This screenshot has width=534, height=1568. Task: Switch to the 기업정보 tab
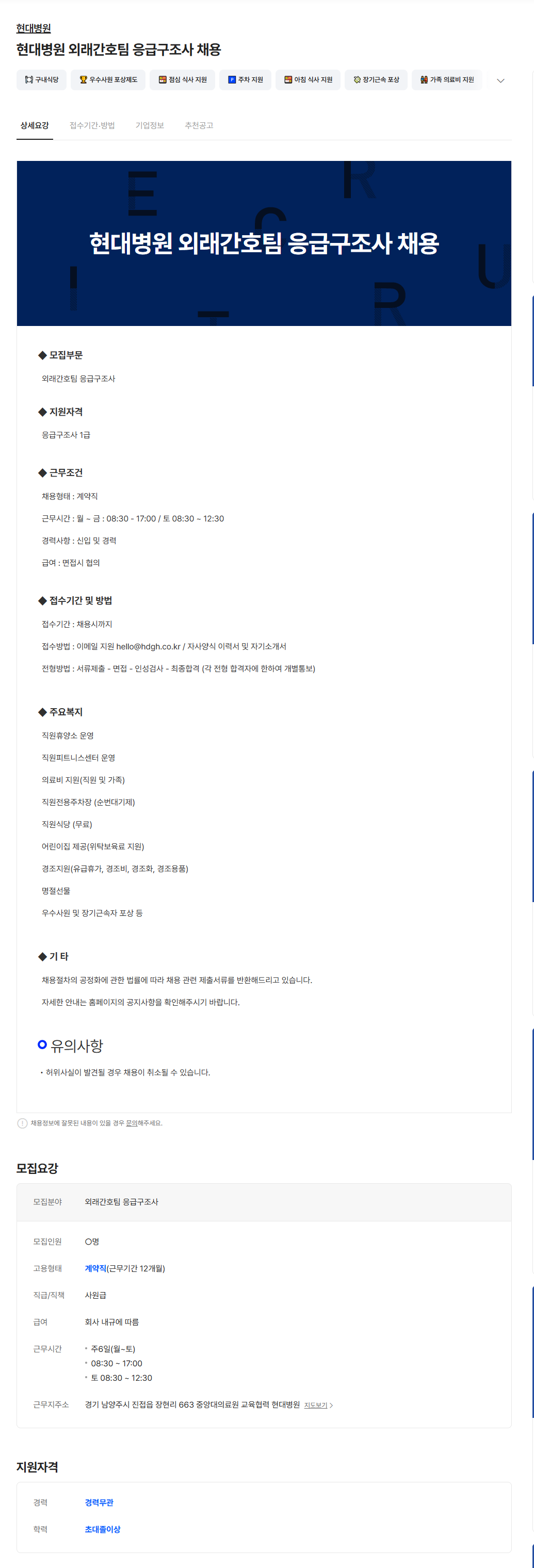(150, 125)
